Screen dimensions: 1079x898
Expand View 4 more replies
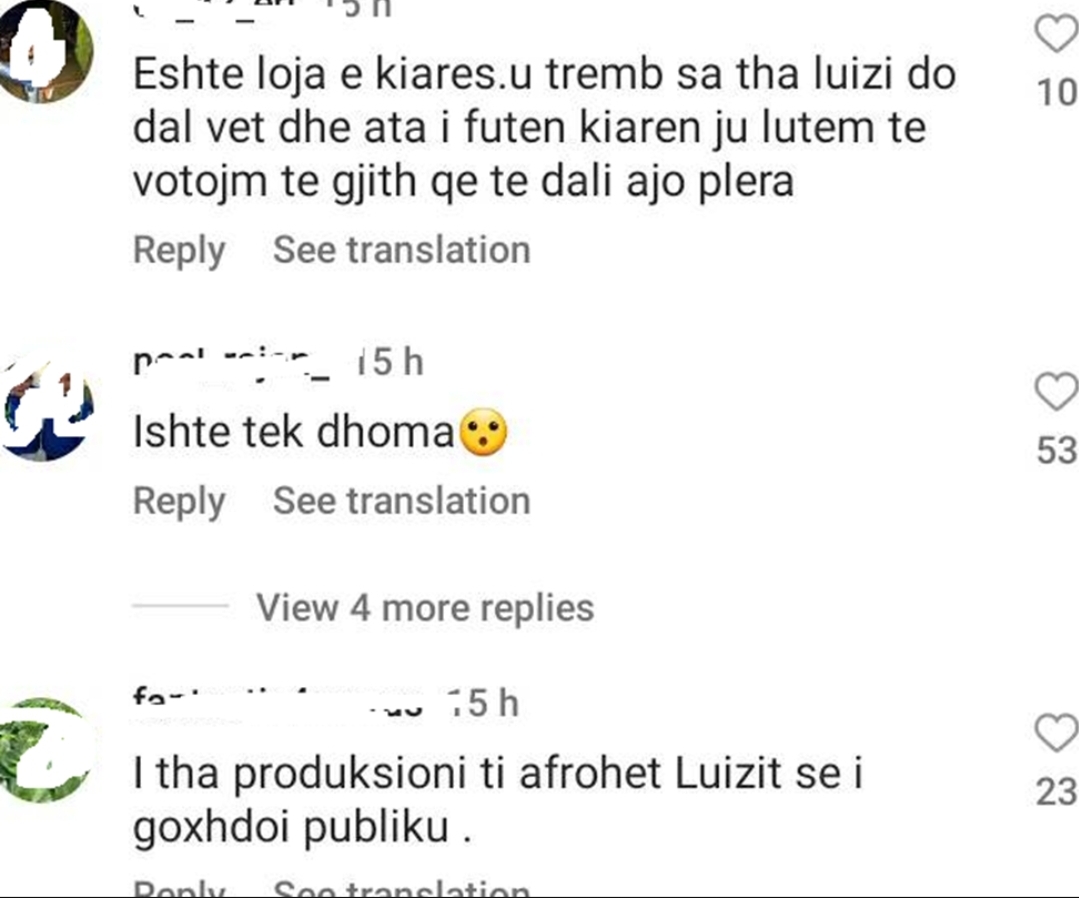click(x=424, y=607)
